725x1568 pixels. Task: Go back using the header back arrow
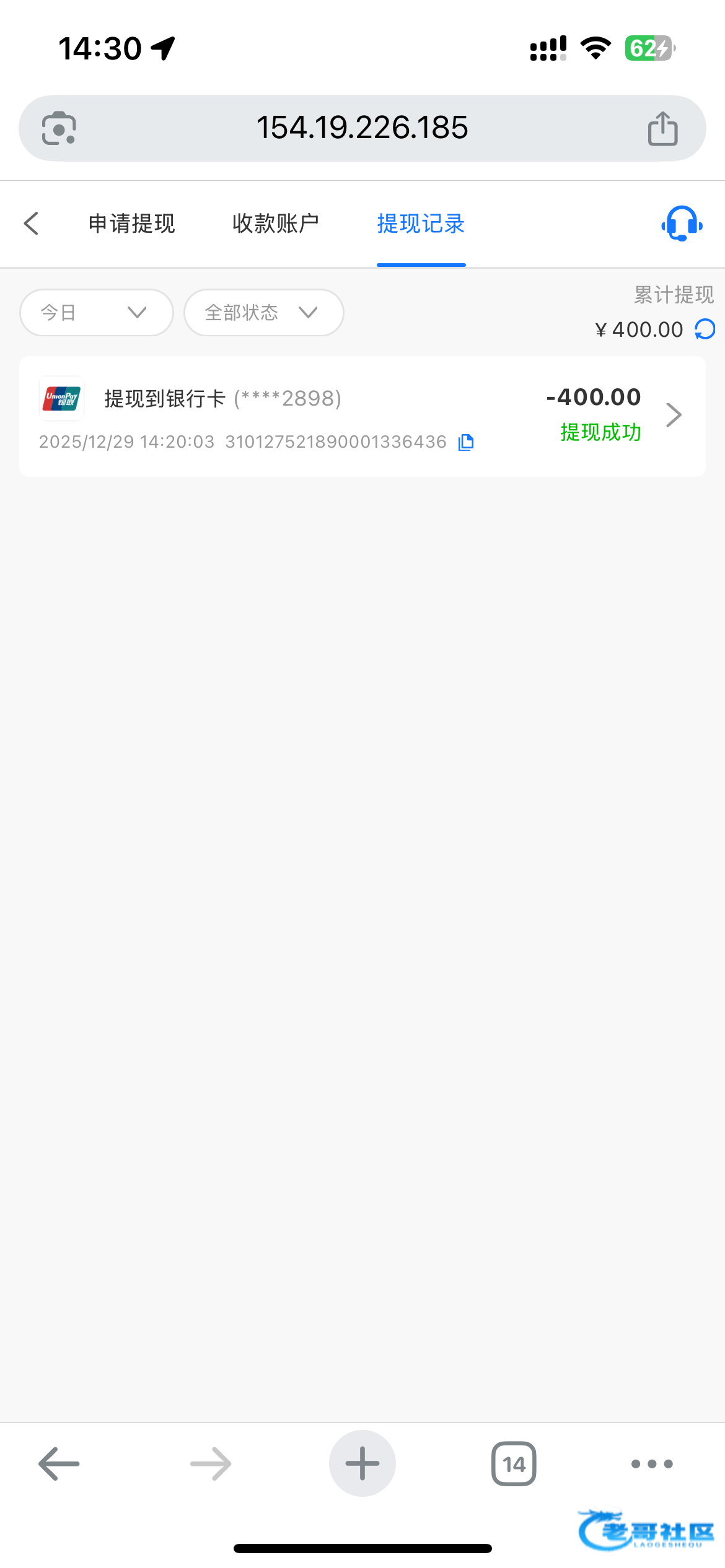32,224
